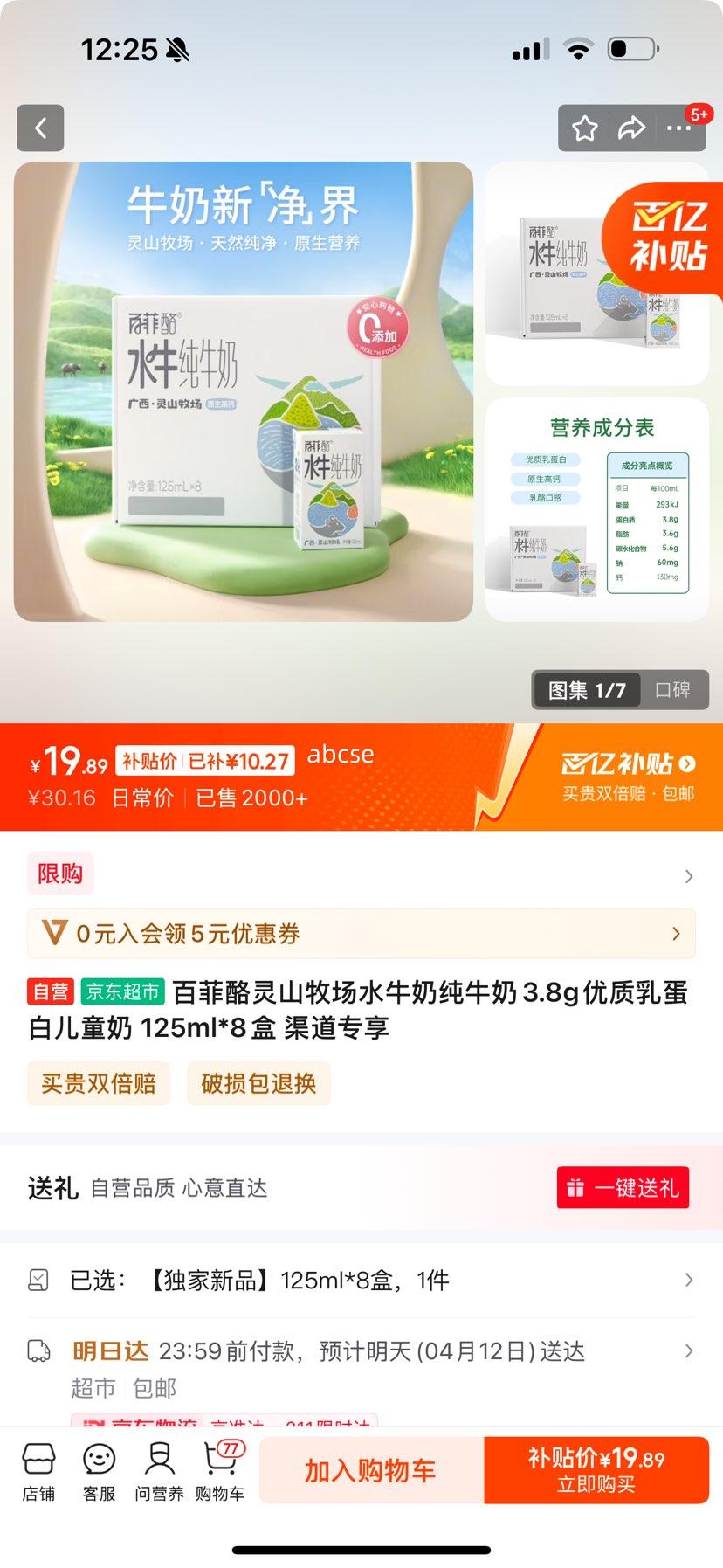This screenshot has width=723, height=1568.
Task: Select the 买贵双倍赔 guarantee tag
Action: [98, 1083]
